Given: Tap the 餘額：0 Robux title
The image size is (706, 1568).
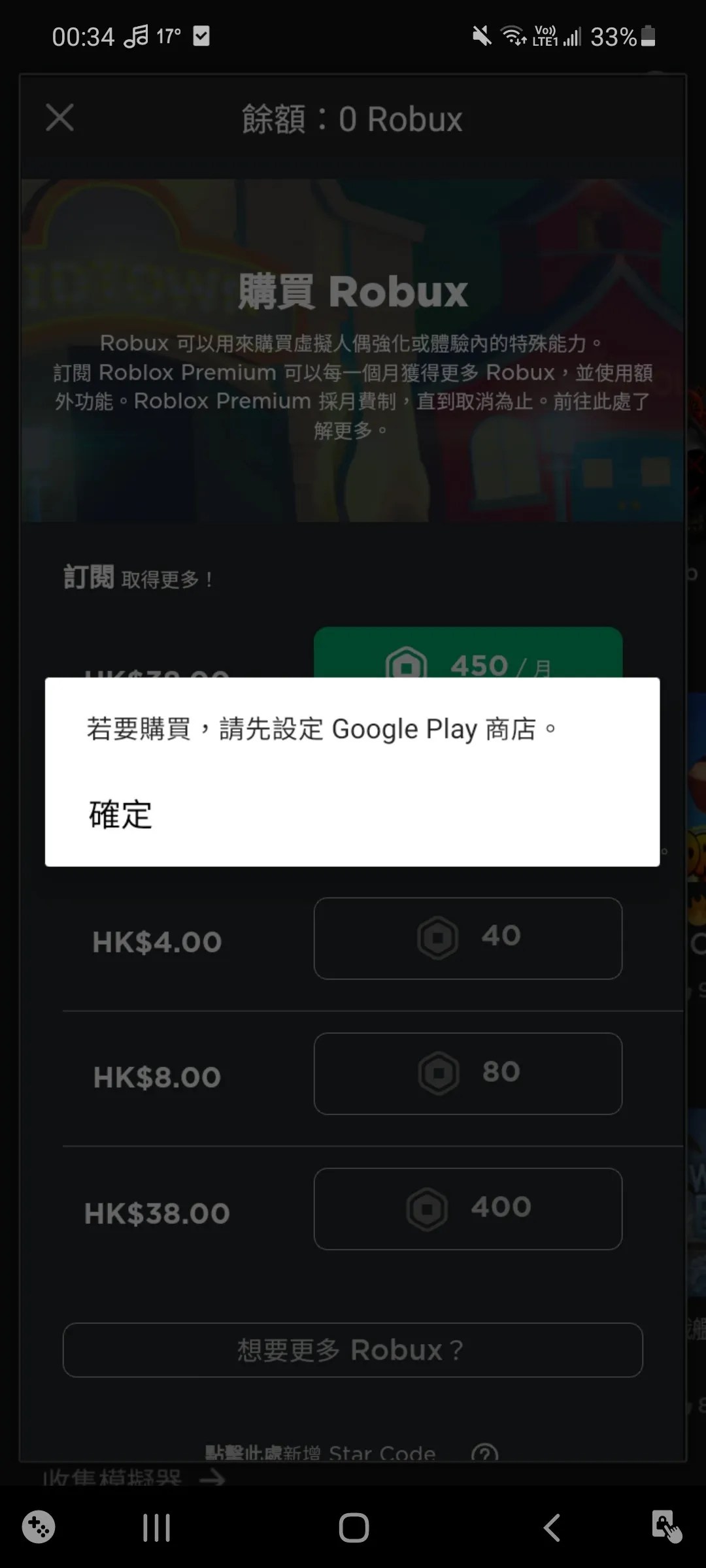Looking at the screenshot, I should click(x=353, y=118).
